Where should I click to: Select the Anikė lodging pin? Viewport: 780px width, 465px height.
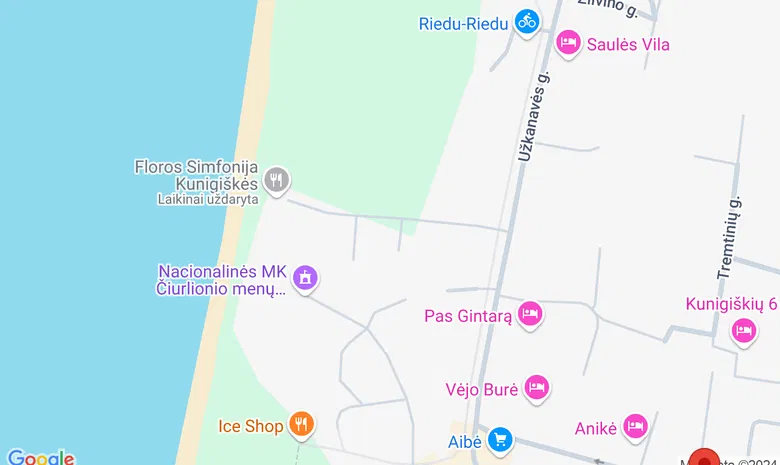[x=635, y=427]
